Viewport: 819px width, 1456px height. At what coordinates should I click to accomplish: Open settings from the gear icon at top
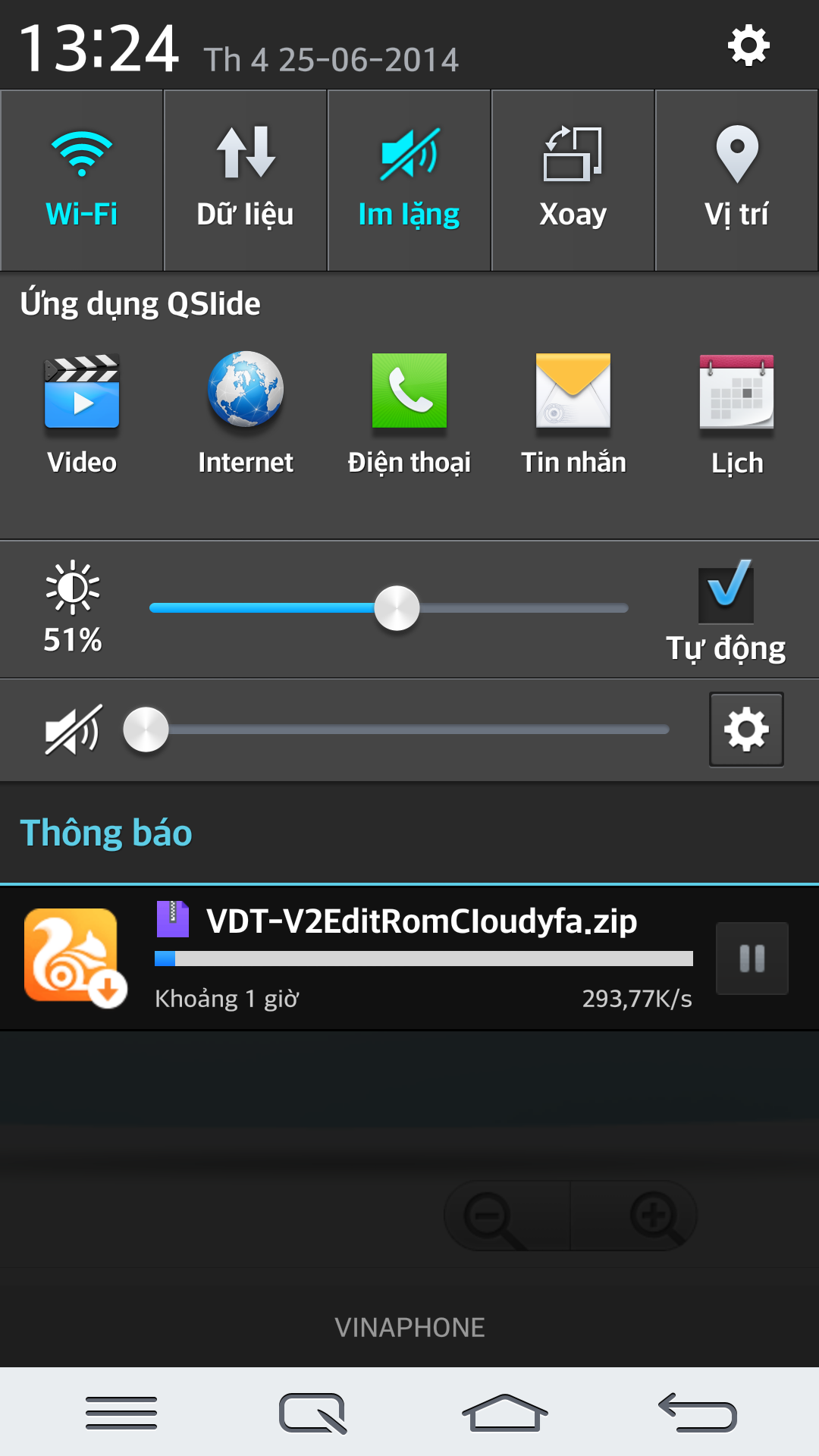click(748, 46)
